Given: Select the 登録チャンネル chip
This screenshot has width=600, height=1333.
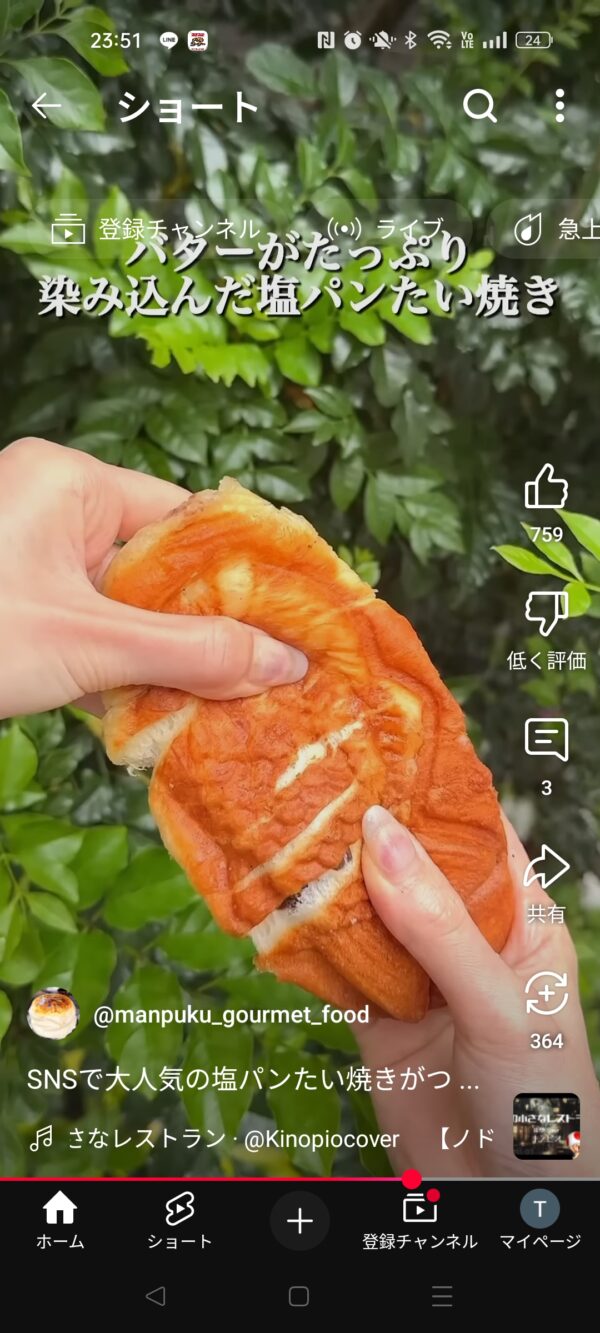Looking at the screenshot, I should [x=156, y=229].
